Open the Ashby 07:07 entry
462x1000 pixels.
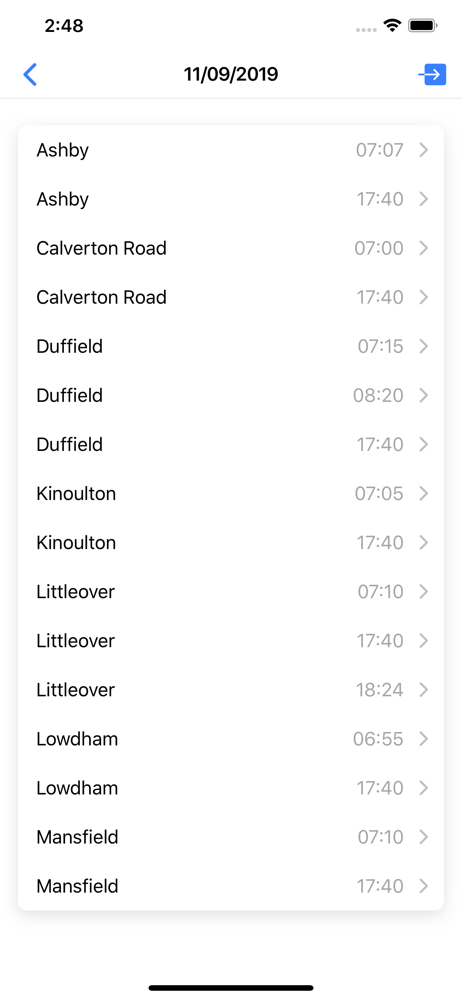[x=231, y=150]
